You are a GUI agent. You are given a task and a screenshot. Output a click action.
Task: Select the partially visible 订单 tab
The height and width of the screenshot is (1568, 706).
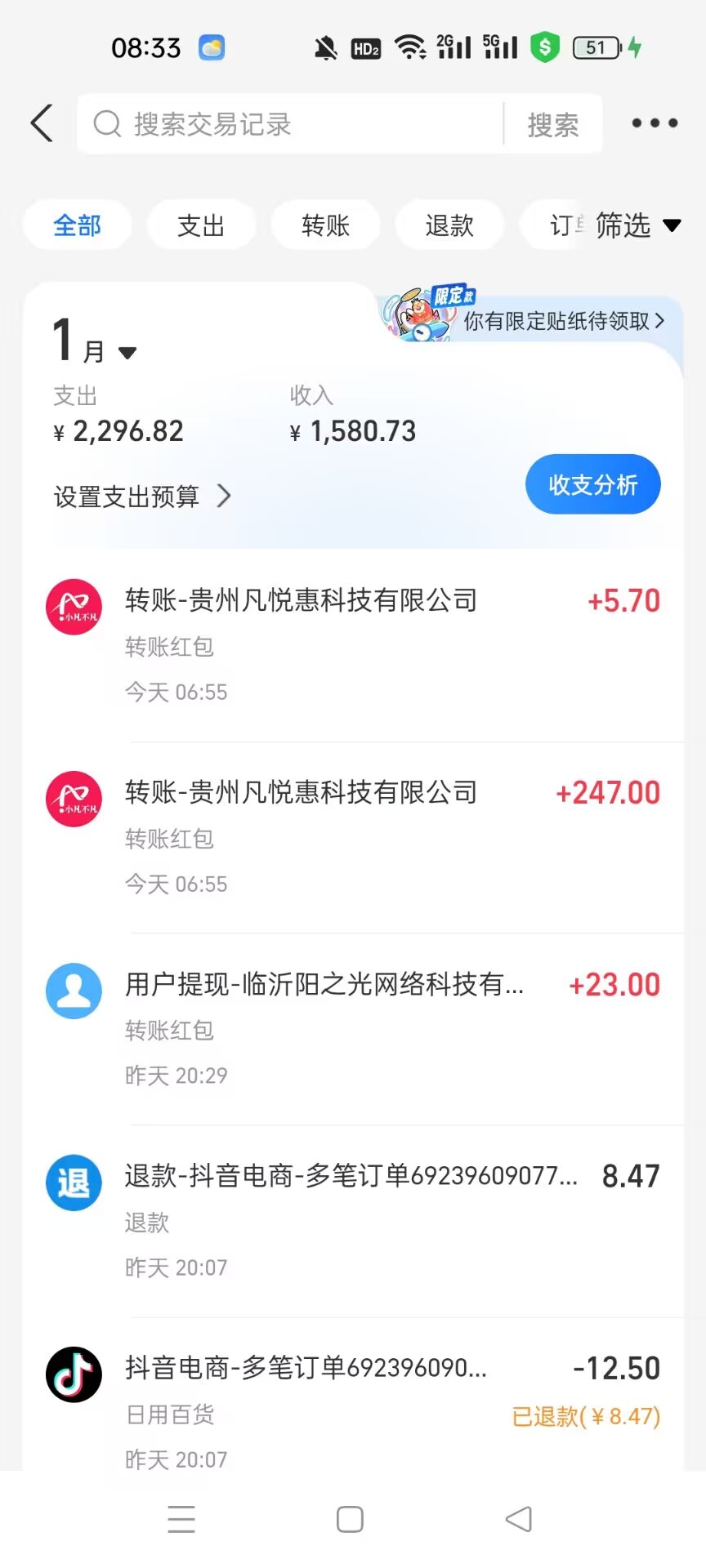click(x=564, y=225)
